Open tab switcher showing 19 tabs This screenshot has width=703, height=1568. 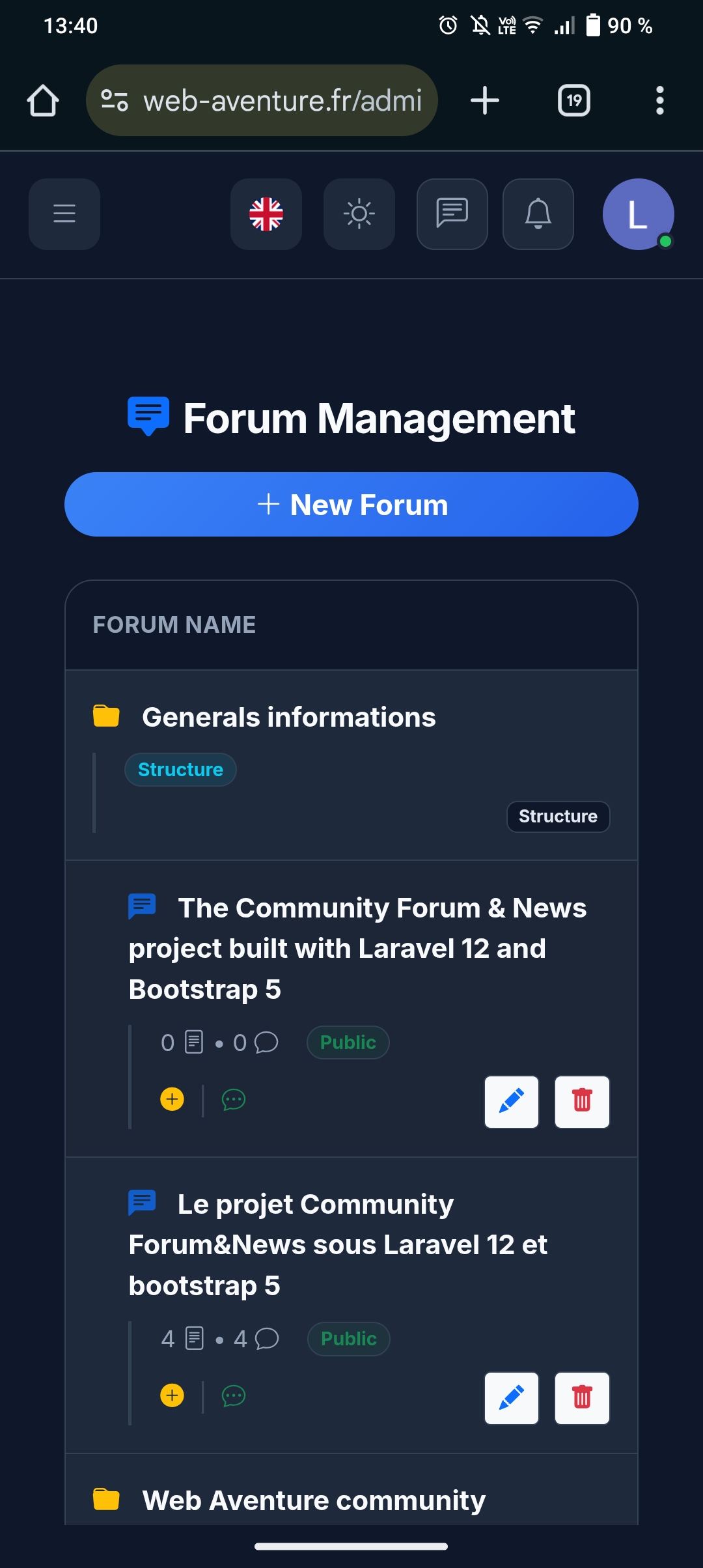pyautogui.click(x=573, y=100)
